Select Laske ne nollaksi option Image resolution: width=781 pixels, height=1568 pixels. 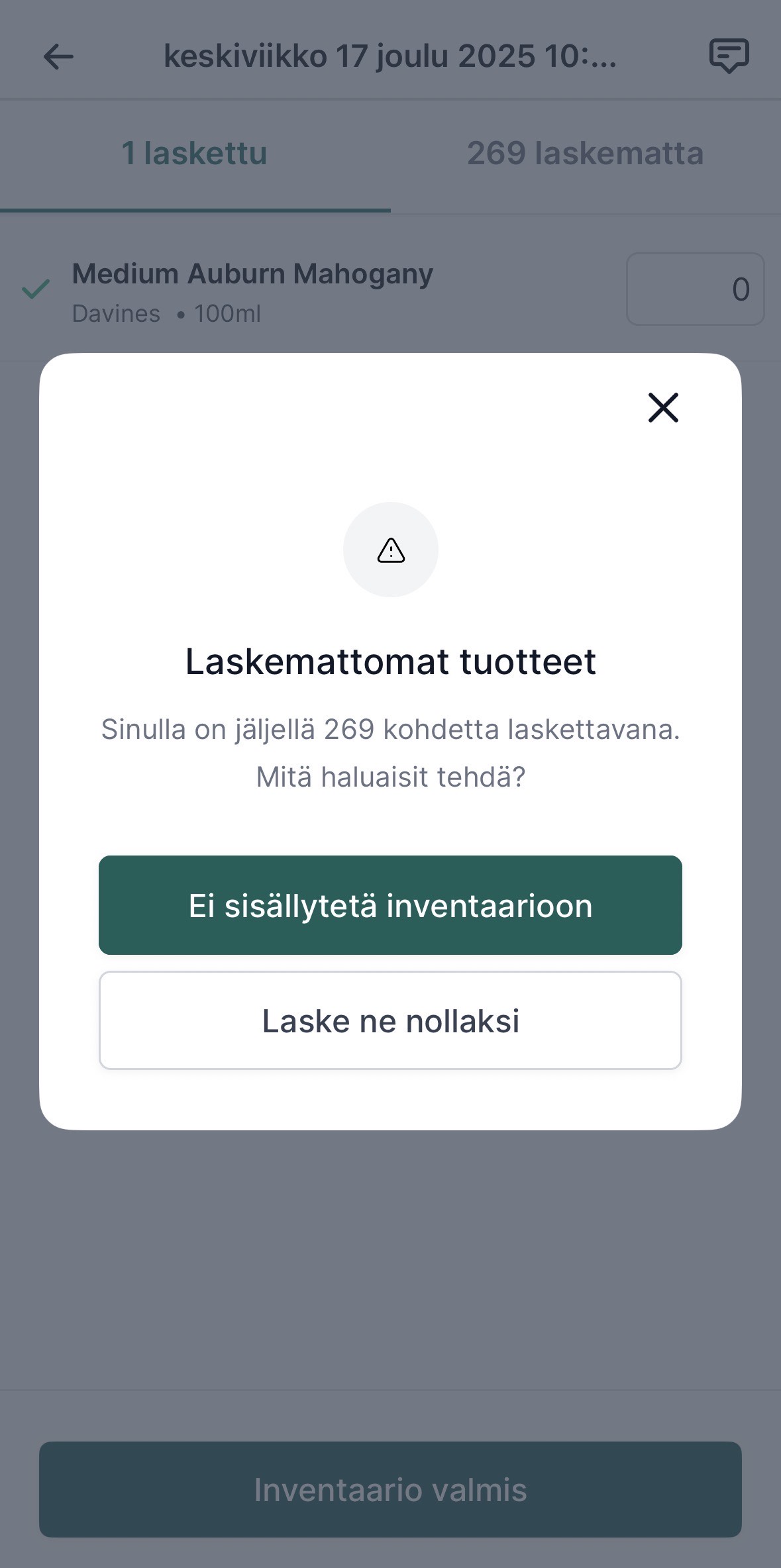point(390,1020)
